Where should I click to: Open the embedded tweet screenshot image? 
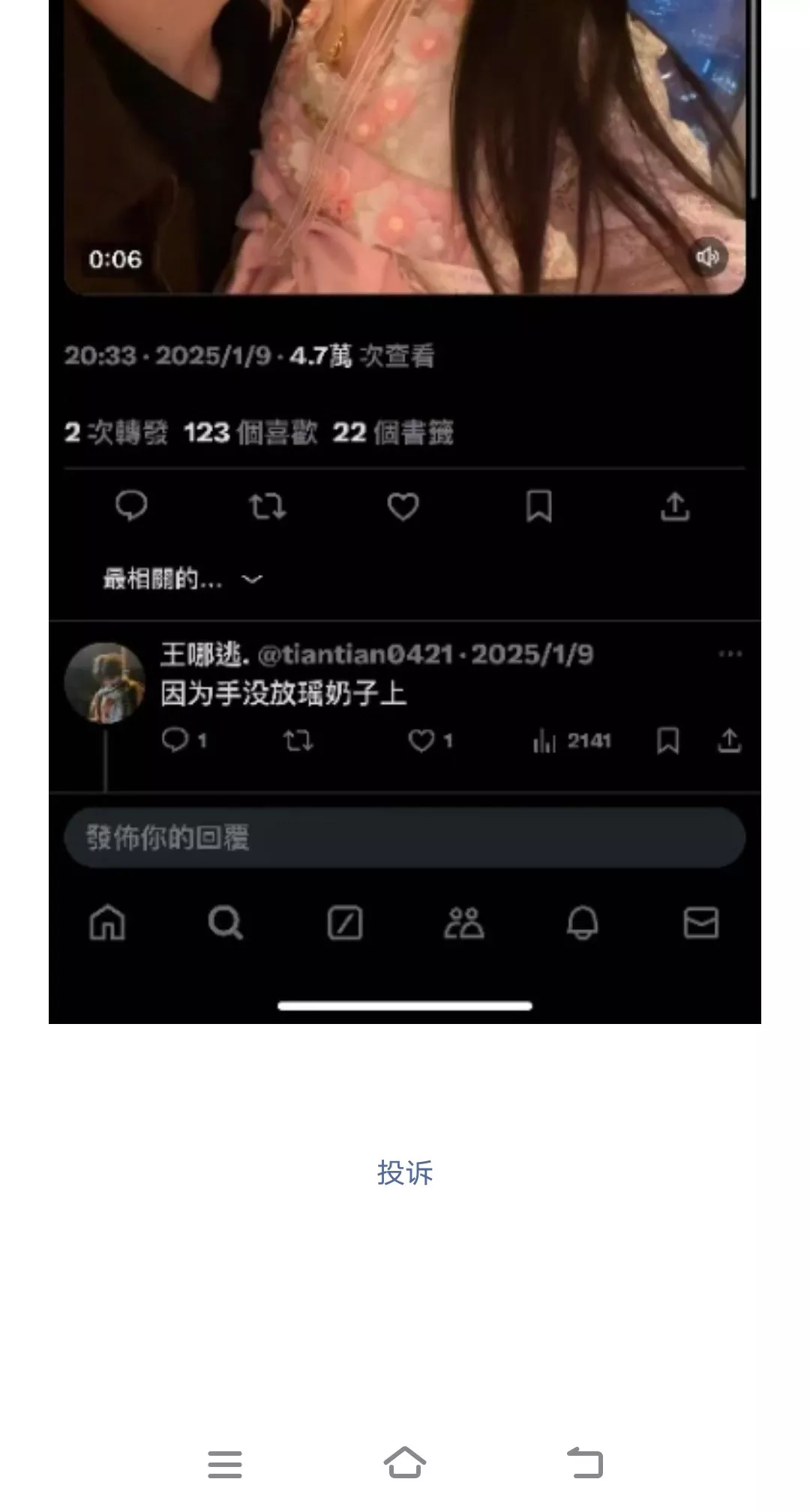405,510
